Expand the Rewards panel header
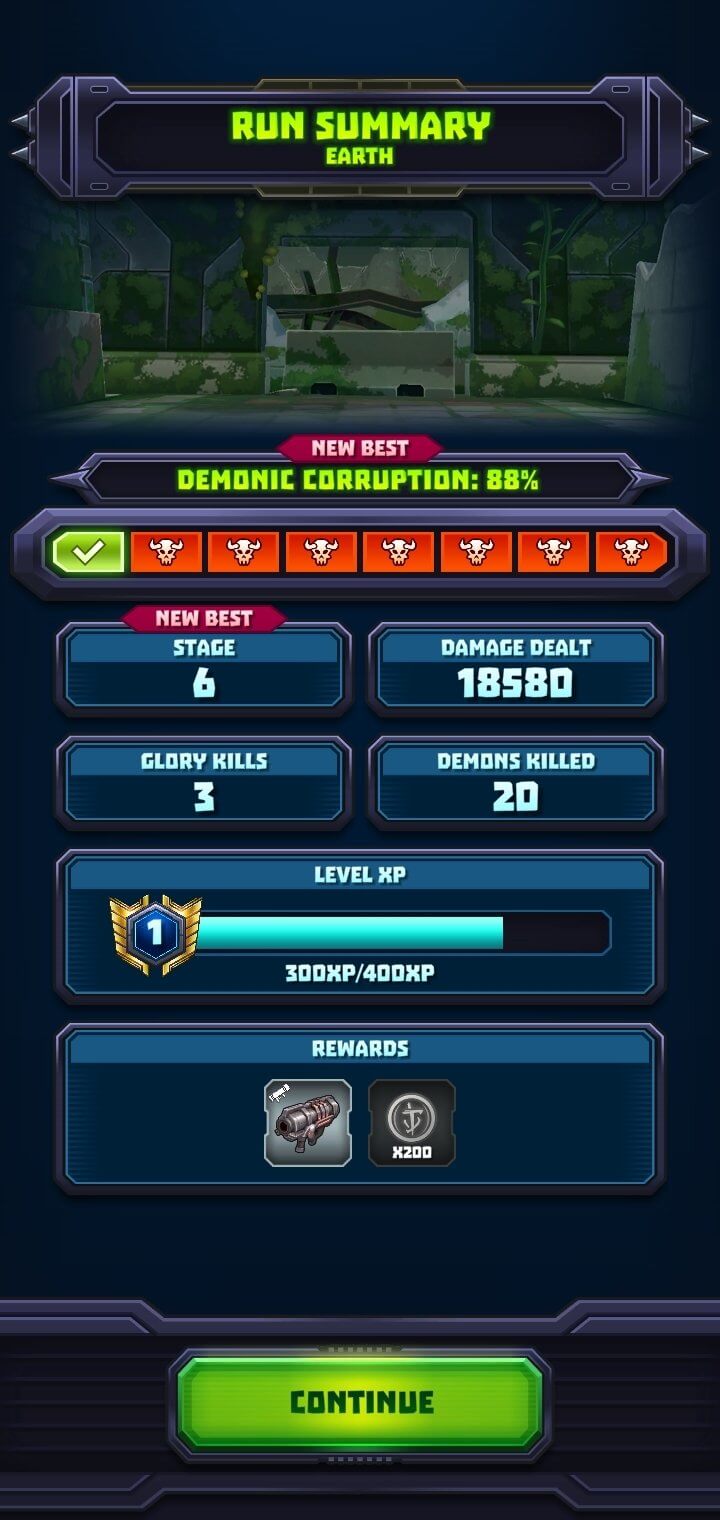This screenshot has height=1520, width=720. [360, 1048]
